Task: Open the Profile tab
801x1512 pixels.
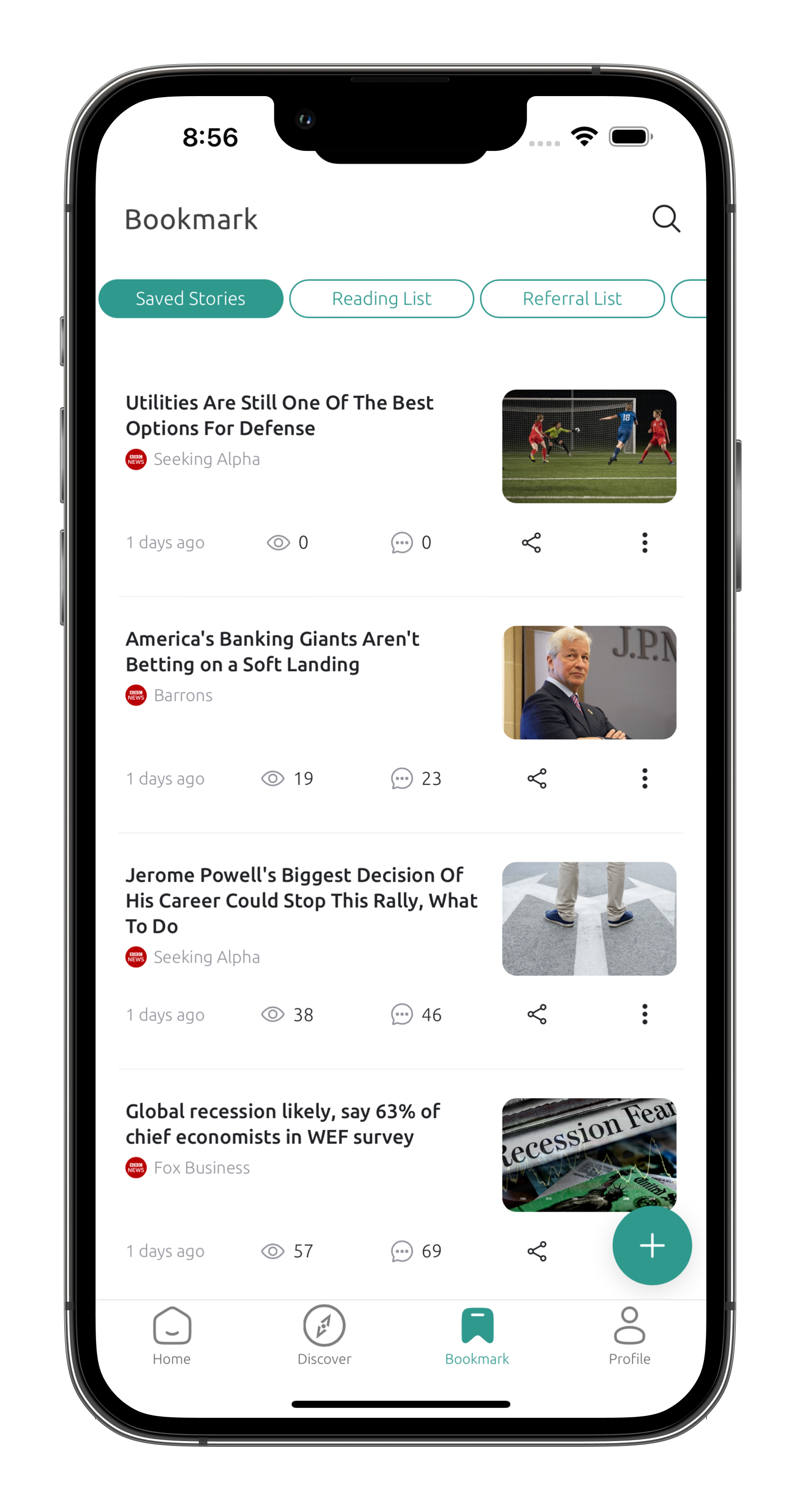Action: (629, 1335)
